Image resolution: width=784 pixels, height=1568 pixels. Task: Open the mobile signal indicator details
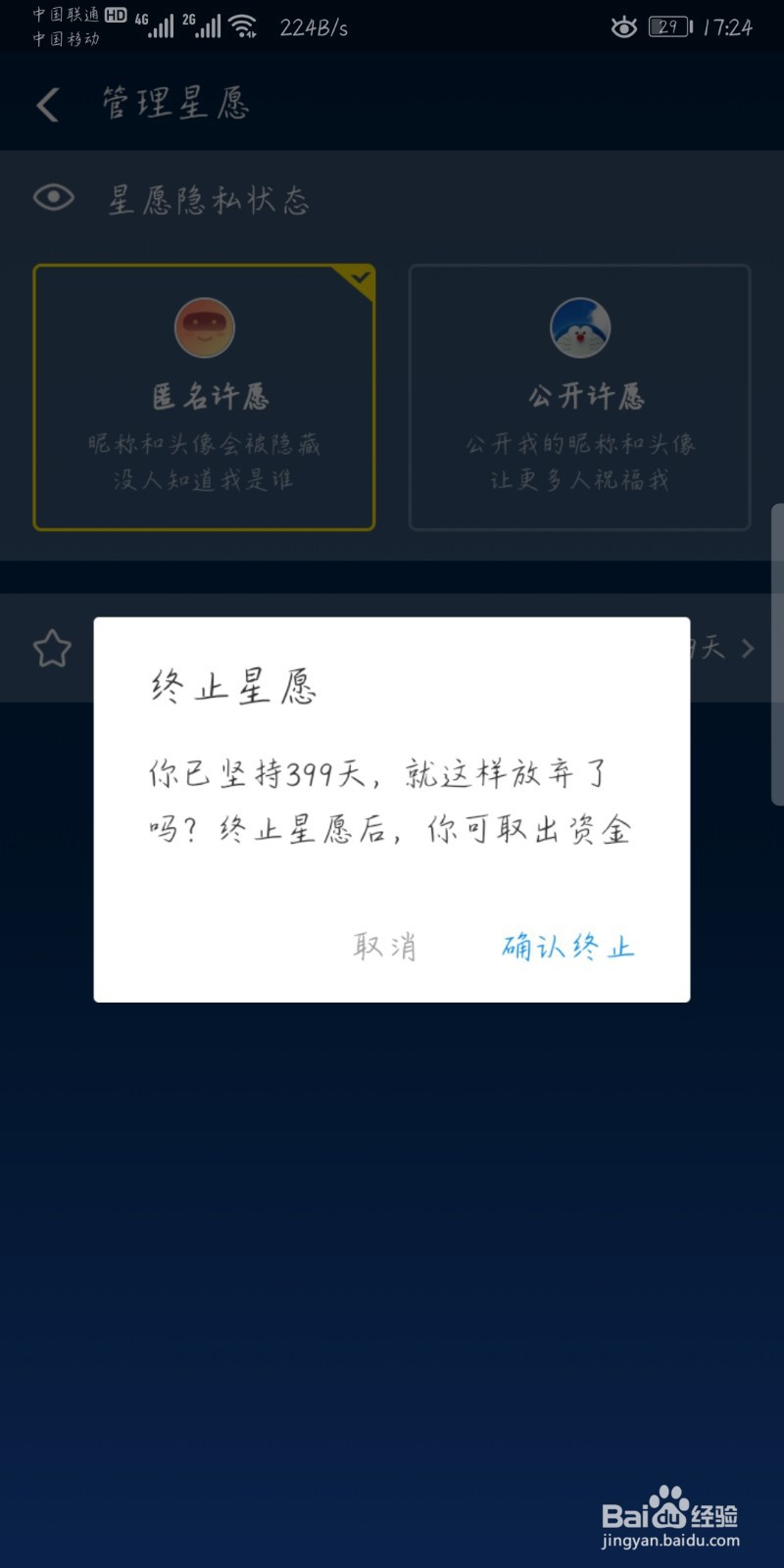pos(162,24)
